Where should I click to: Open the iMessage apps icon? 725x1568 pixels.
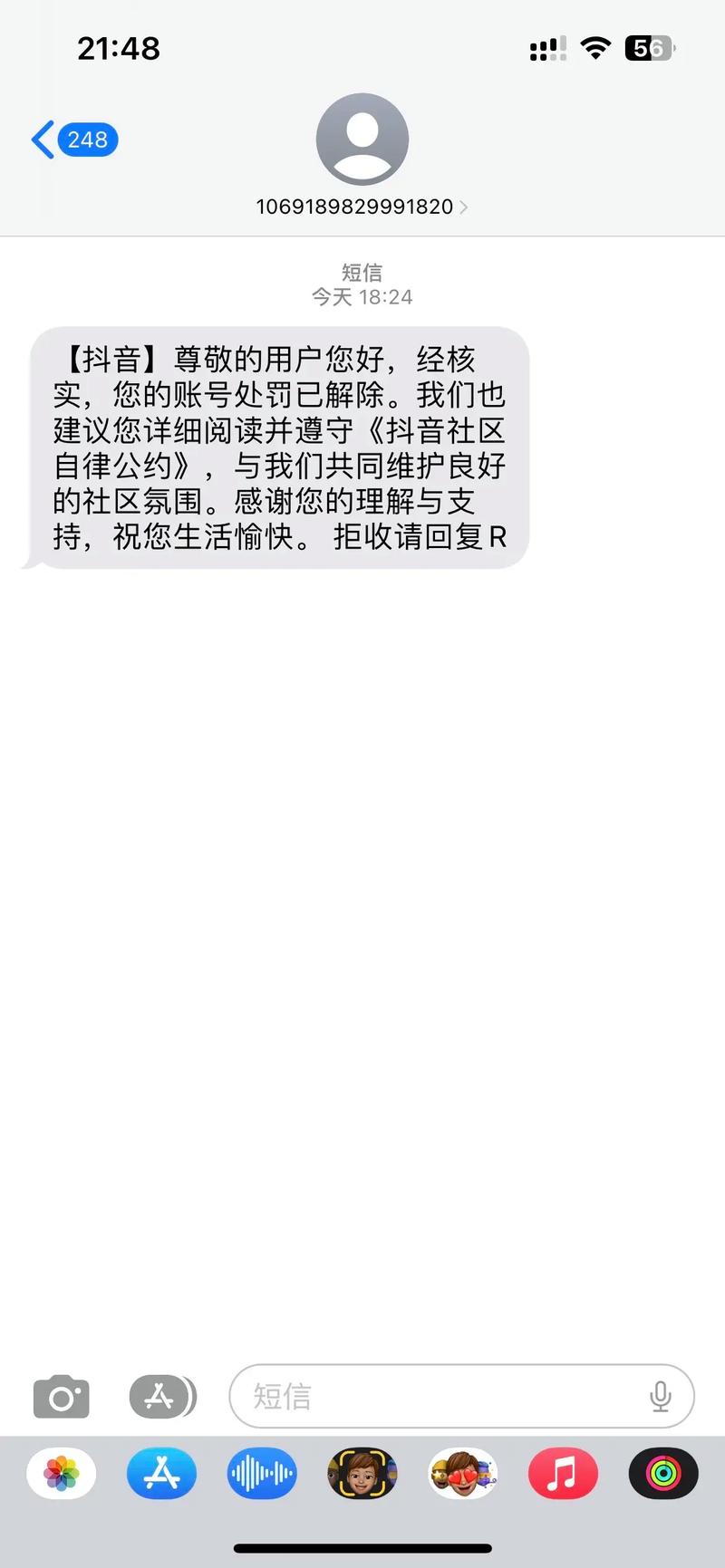(x=161, y=1396)
